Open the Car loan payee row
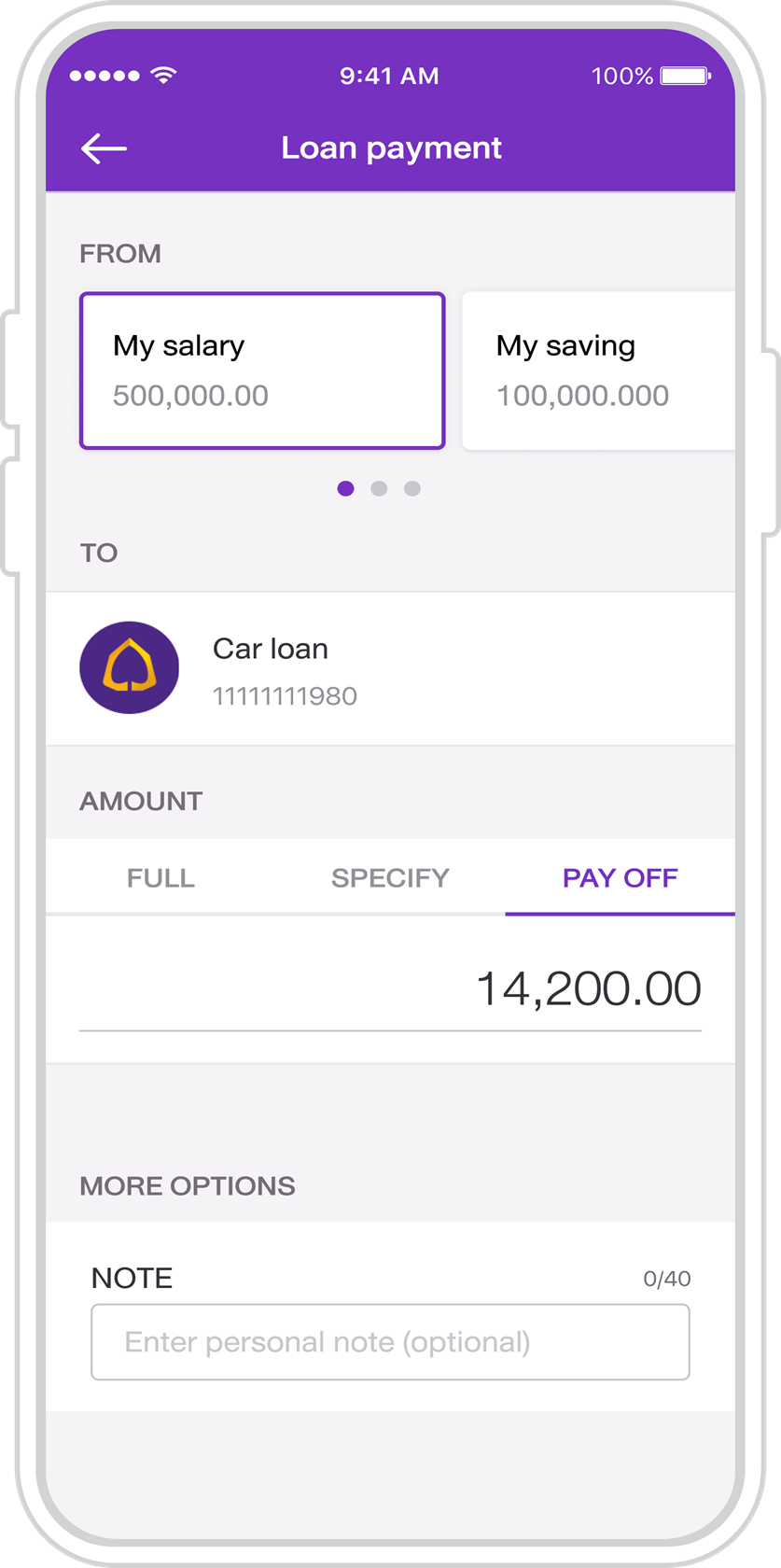Image resolution: width=781 pixels, height=1568 pixels. 390,669
